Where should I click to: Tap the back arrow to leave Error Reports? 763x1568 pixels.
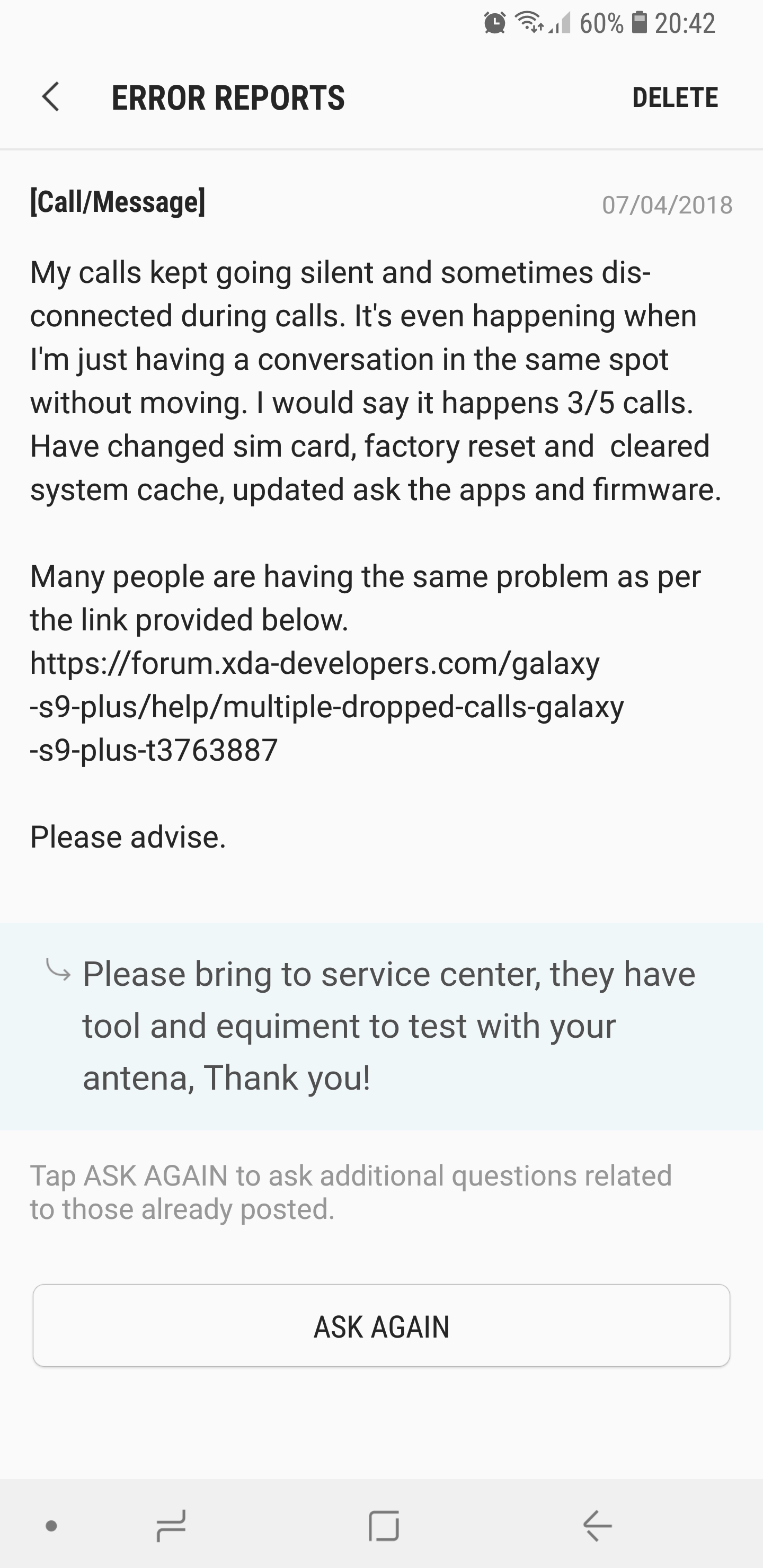click(51, 97)
